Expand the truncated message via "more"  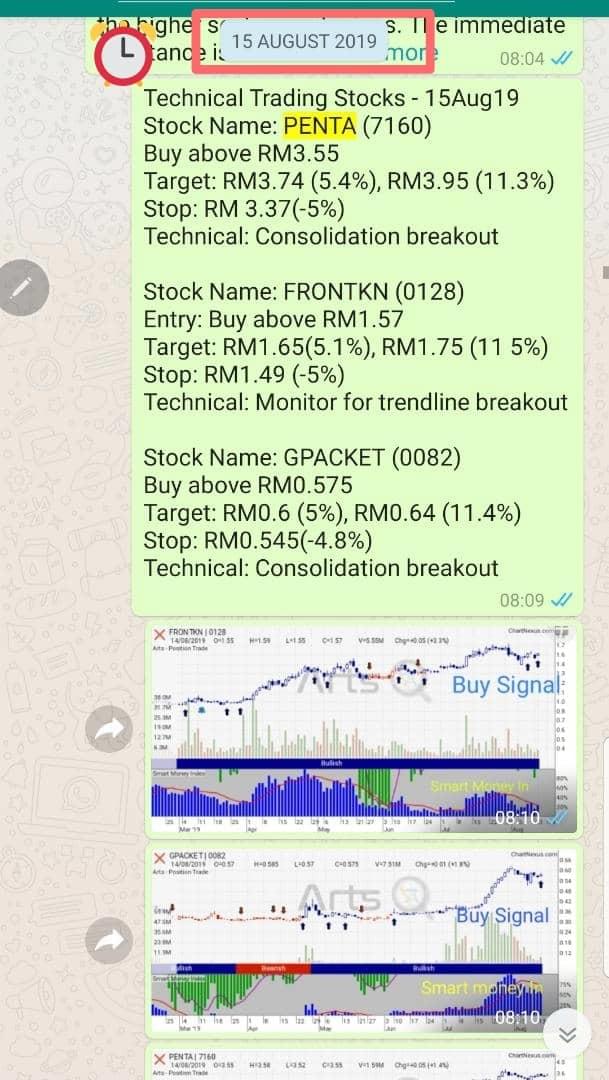[x=412, y=54]
